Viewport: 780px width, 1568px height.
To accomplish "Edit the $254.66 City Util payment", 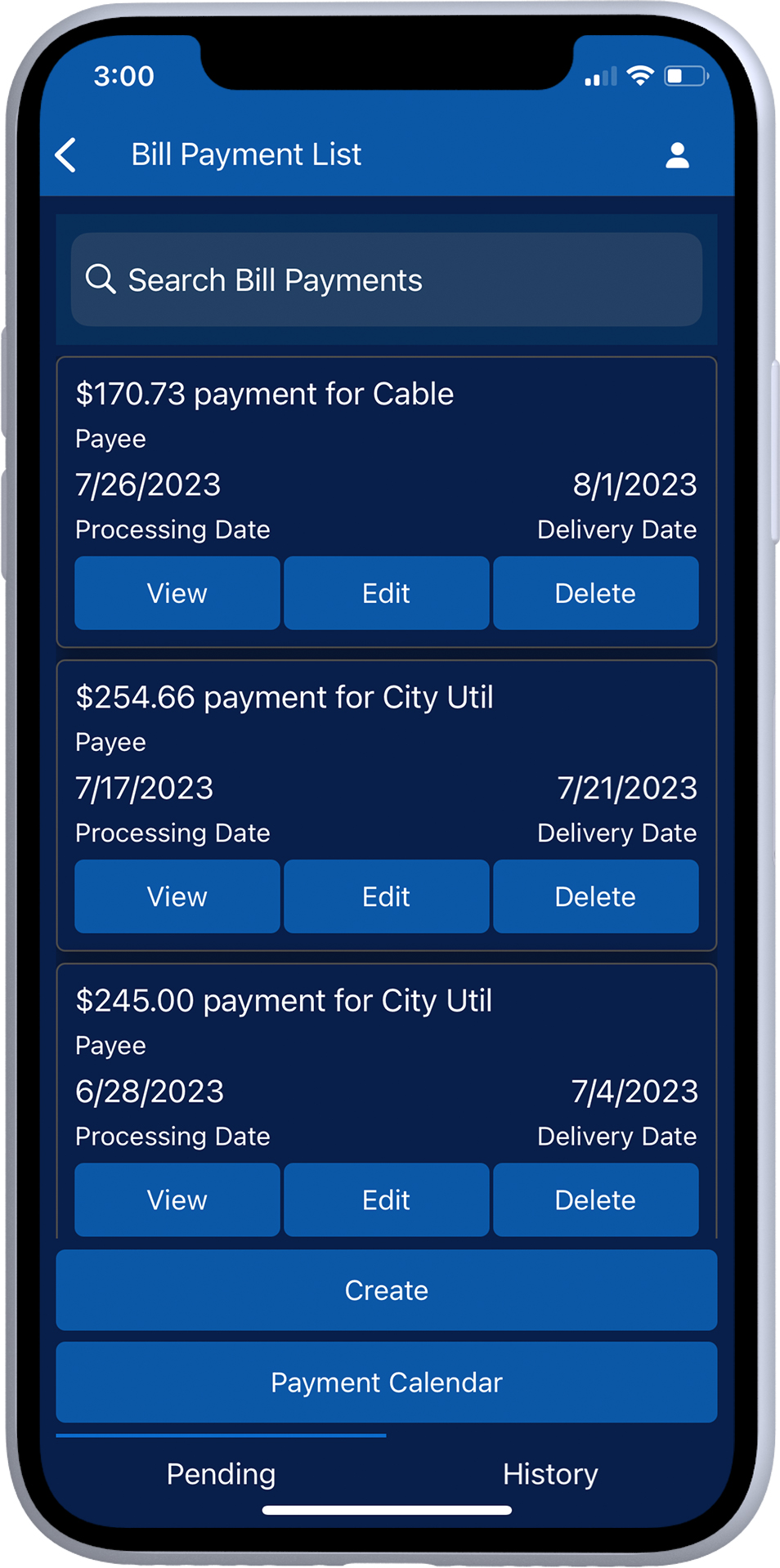I will point(387,896).
